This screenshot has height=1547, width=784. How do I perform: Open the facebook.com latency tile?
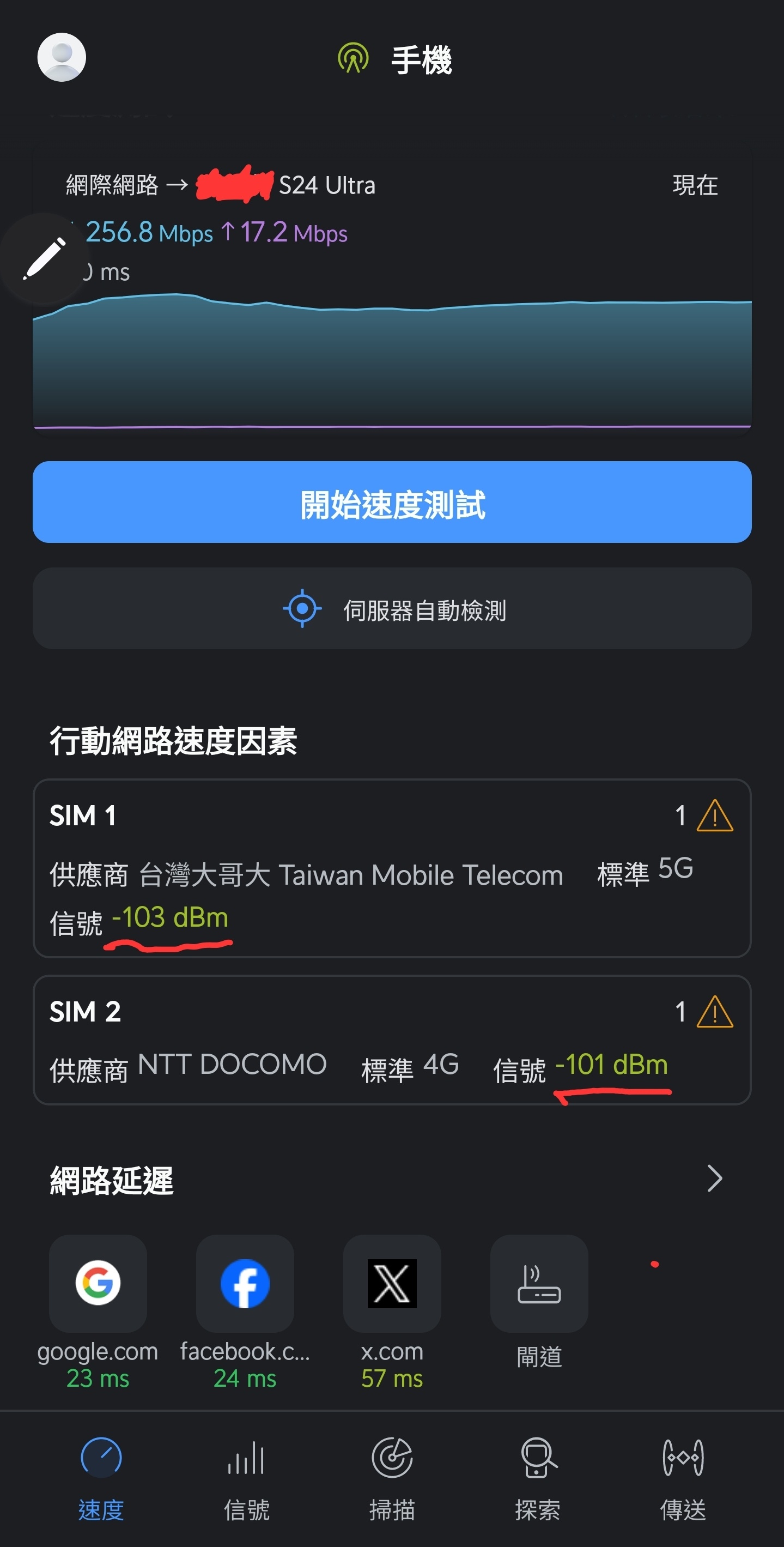coord(245,1312)
